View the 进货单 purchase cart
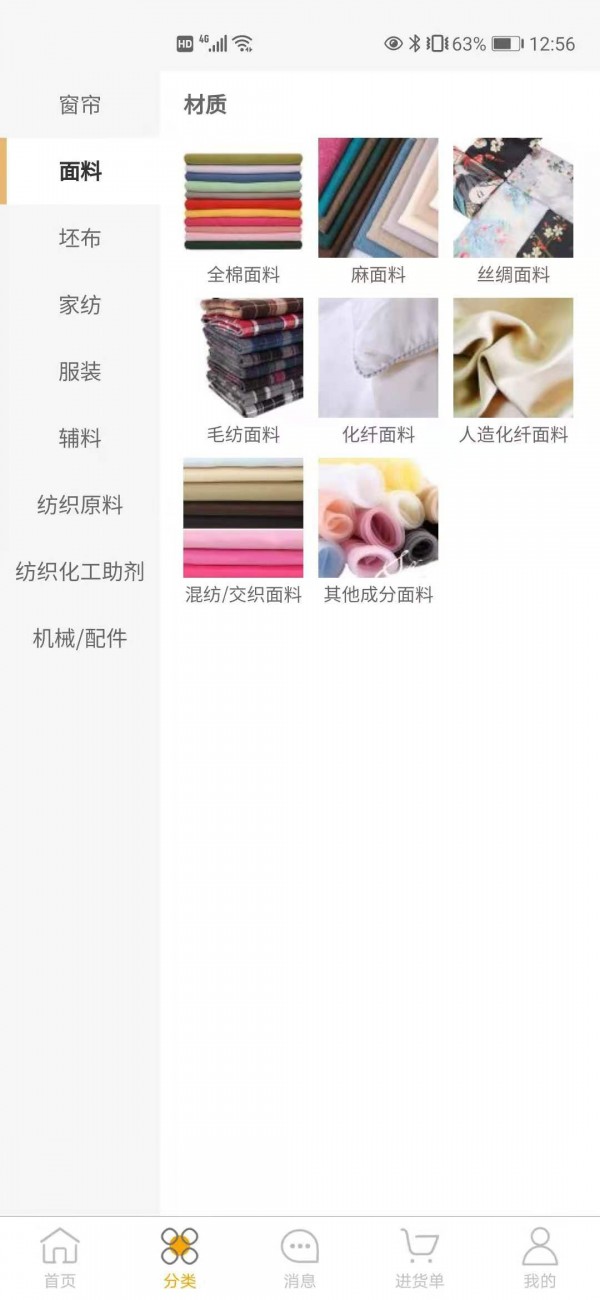Viewport: 600px width, 1300px height. tap(419, 1257)
